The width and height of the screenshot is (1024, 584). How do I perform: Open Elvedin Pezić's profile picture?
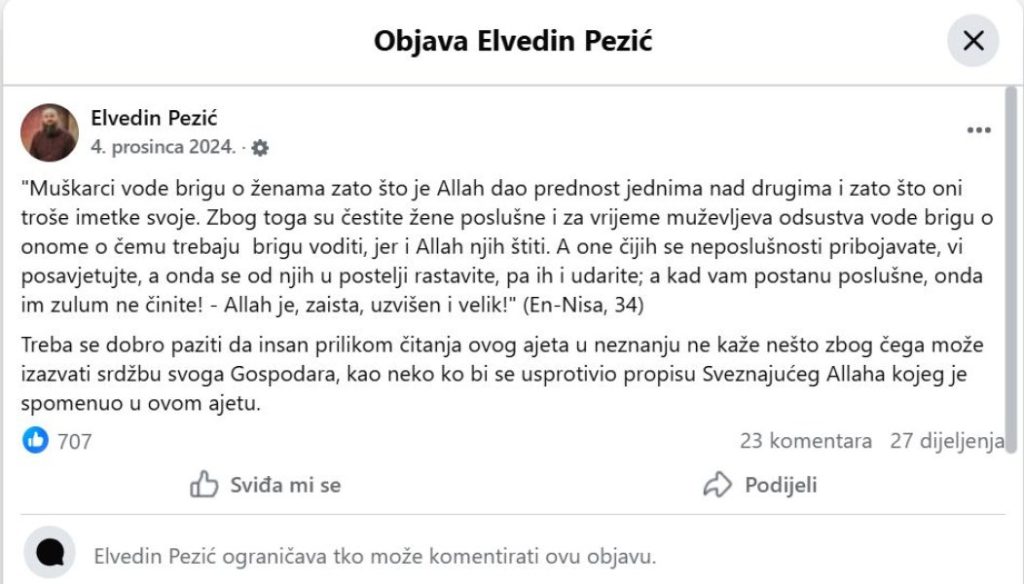coord(49,132)
